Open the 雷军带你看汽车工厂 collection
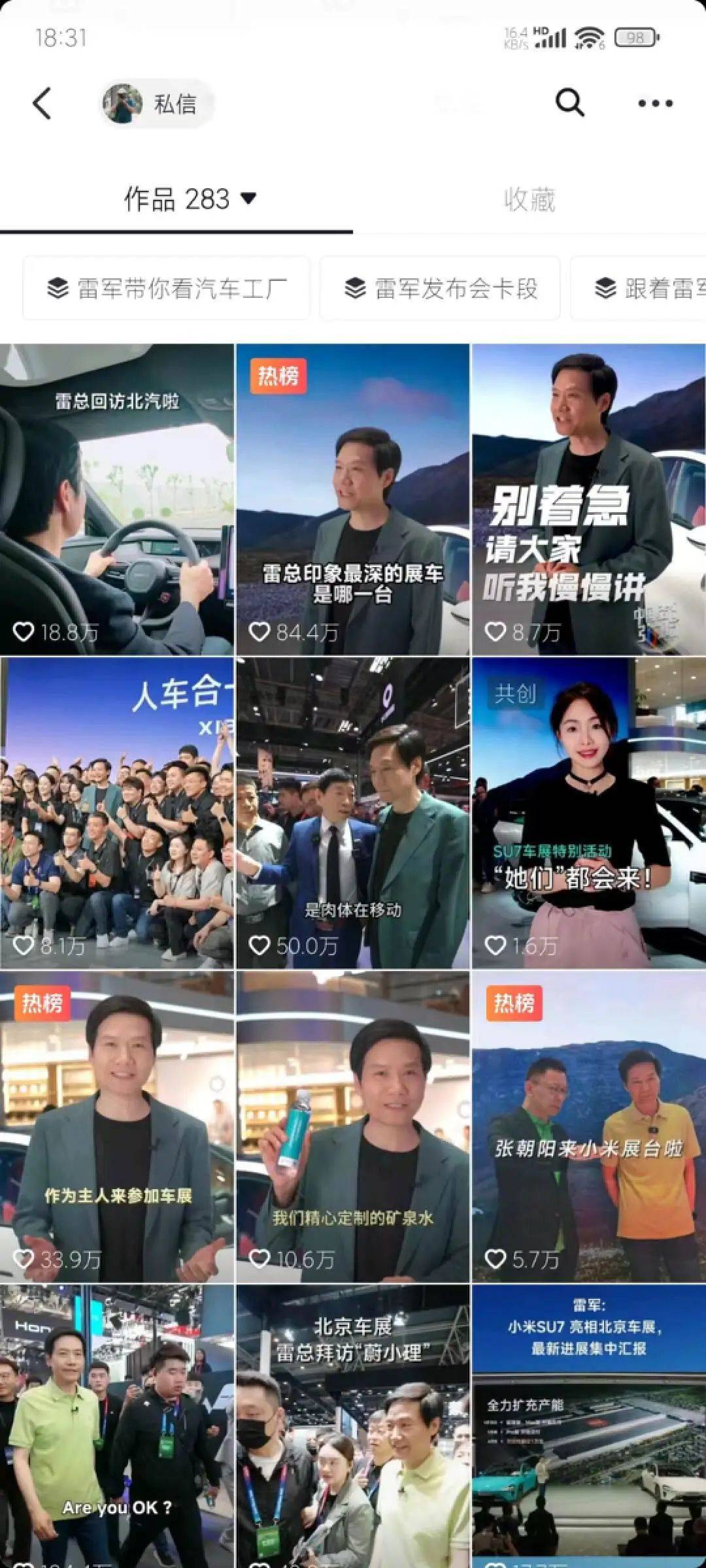 pyautogui.click(x=167, y=288)
